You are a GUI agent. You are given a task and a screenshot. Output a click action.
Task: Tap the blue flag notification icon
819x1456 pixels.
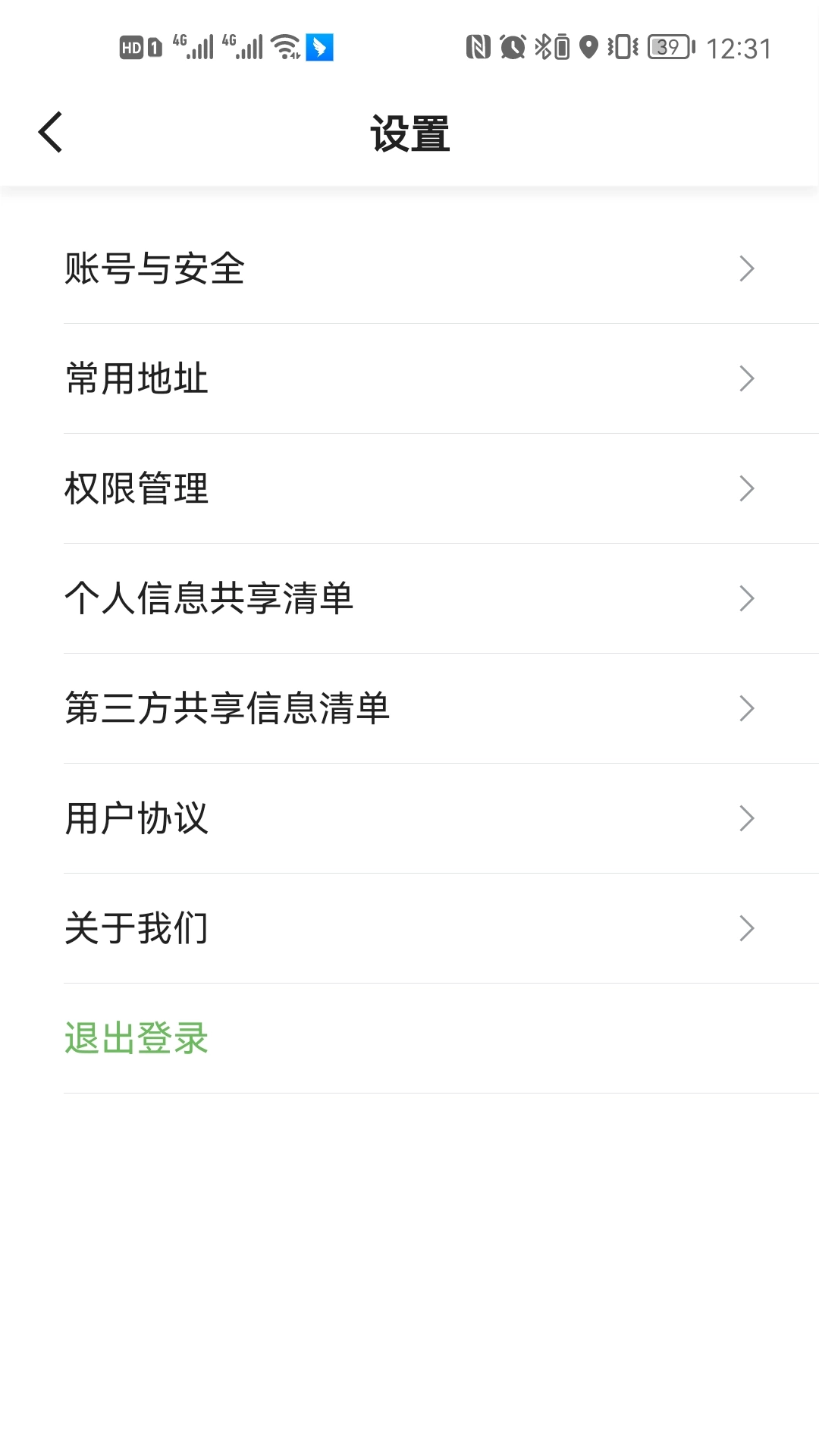[x=321, y=47]
